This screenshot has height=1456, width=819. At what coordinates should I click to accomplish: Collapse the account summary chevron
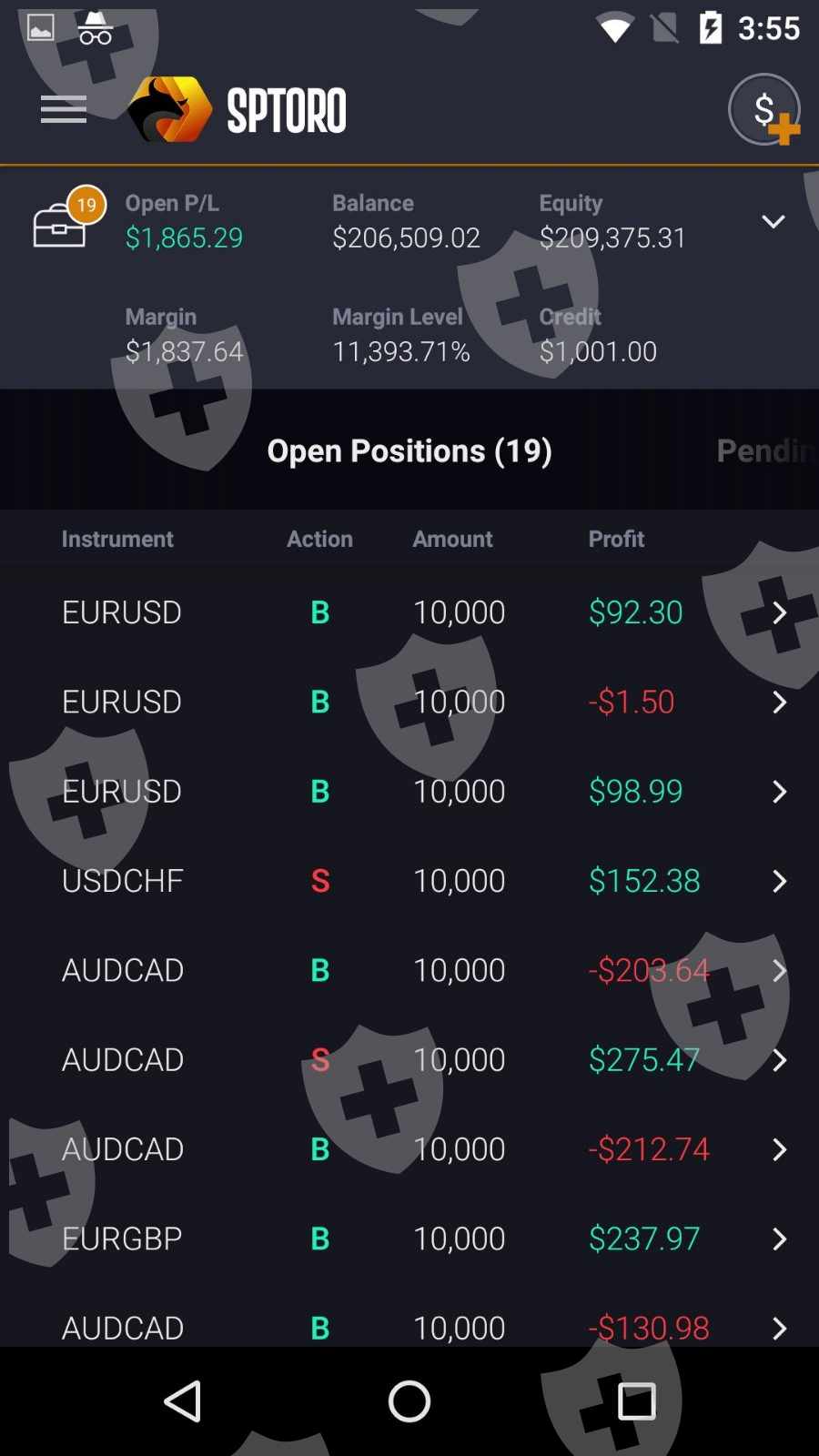[773, 221]
